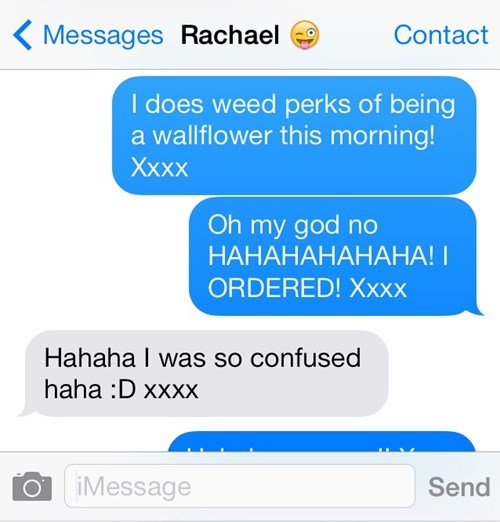This screenshot has width=500, height=522.
Task: Open Rachael's Contact details
Action: coord(441,35)
